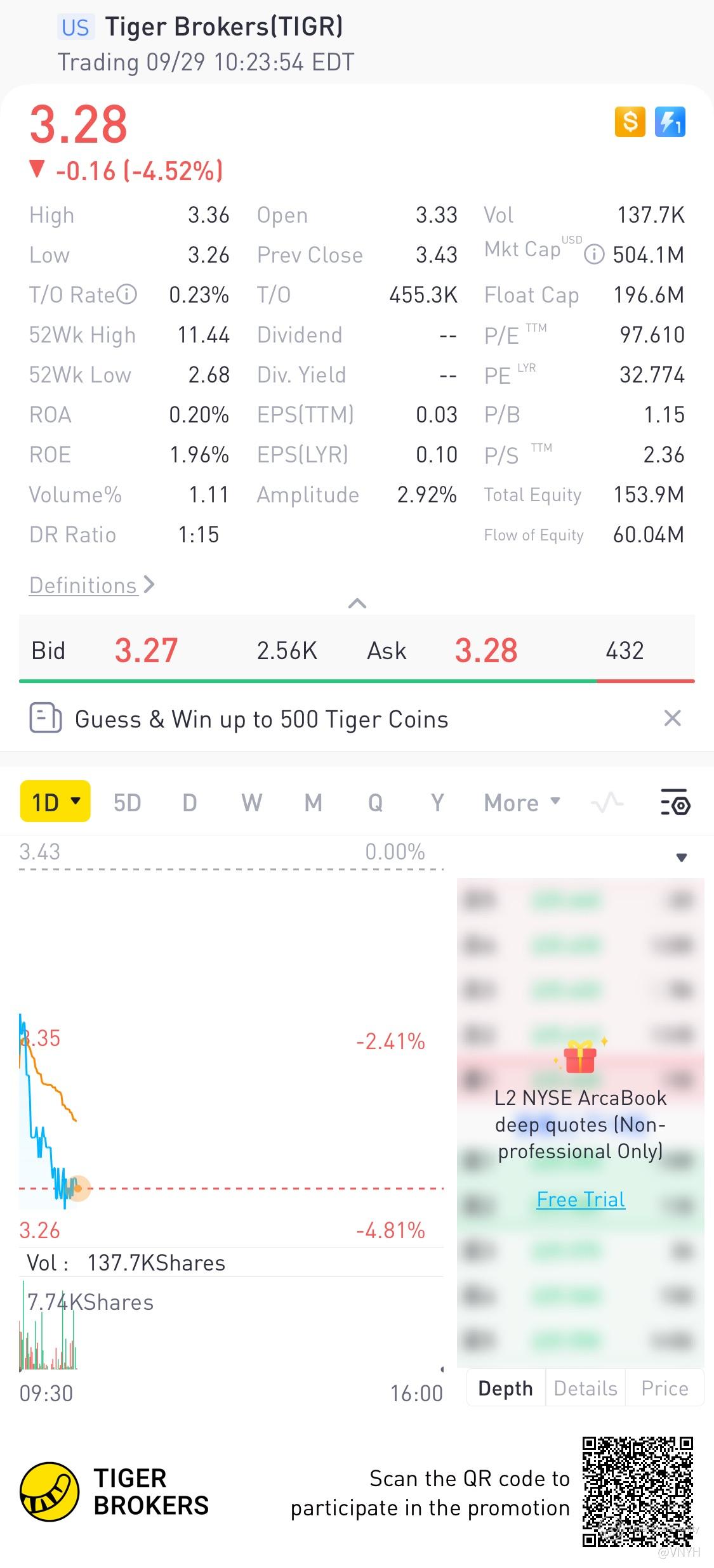The height and width of the screenshot is (1568, 714).
Task: Show the M monthly chart
Action: pos(313,803)
